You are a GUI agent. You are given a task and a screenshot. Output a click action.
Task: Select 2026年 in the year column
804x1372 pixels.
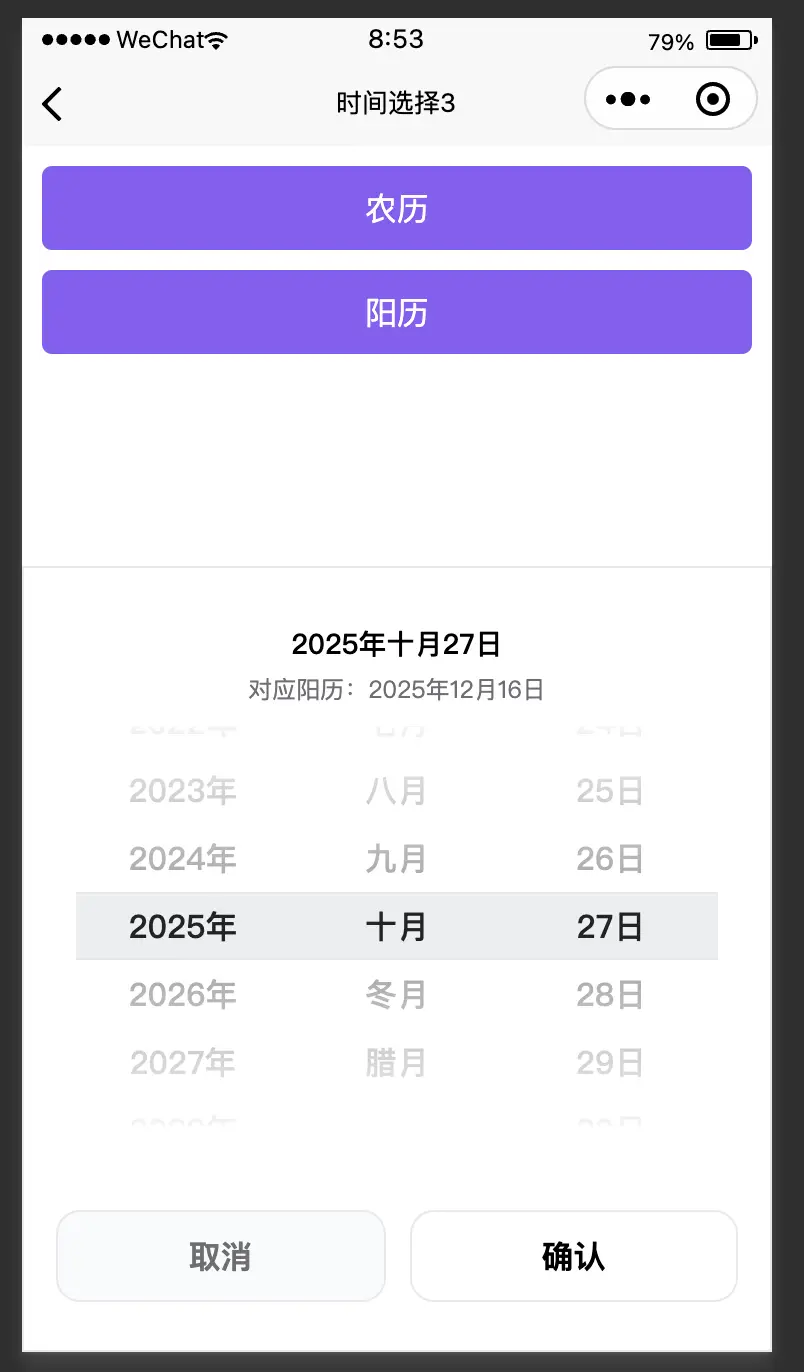click(183, 995)
